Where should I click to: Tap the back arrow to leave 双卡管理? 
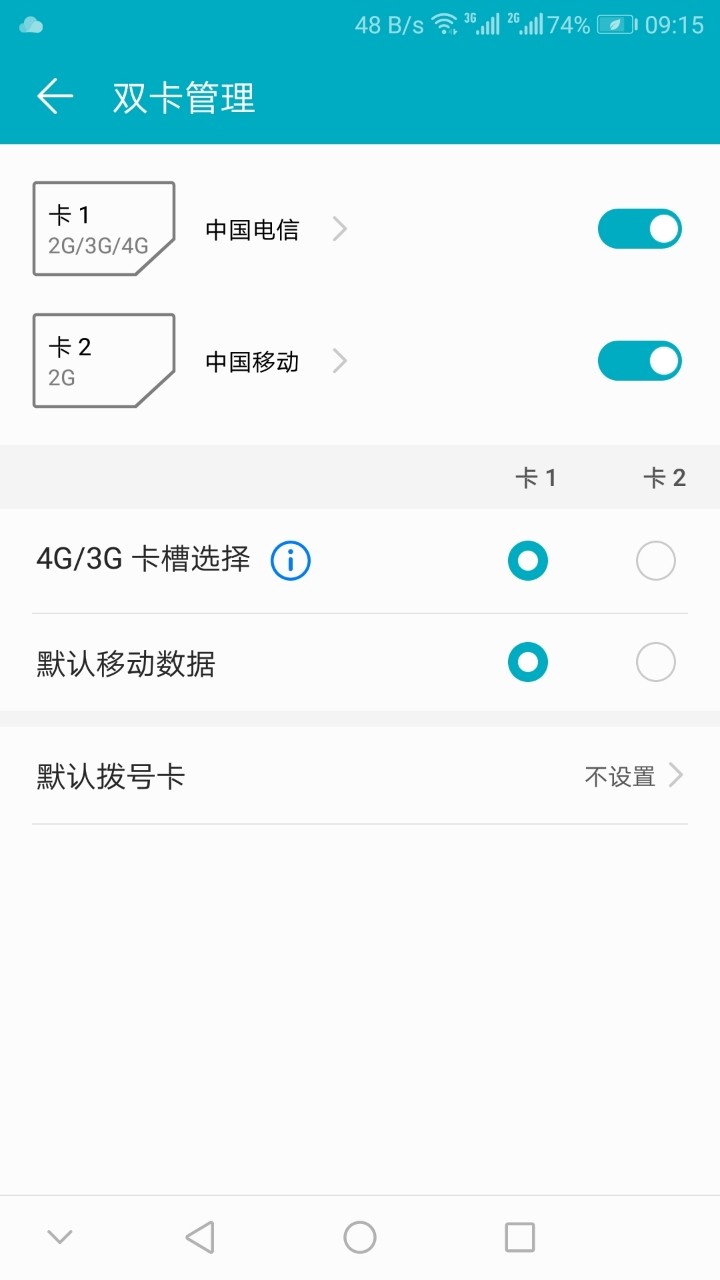54,98
